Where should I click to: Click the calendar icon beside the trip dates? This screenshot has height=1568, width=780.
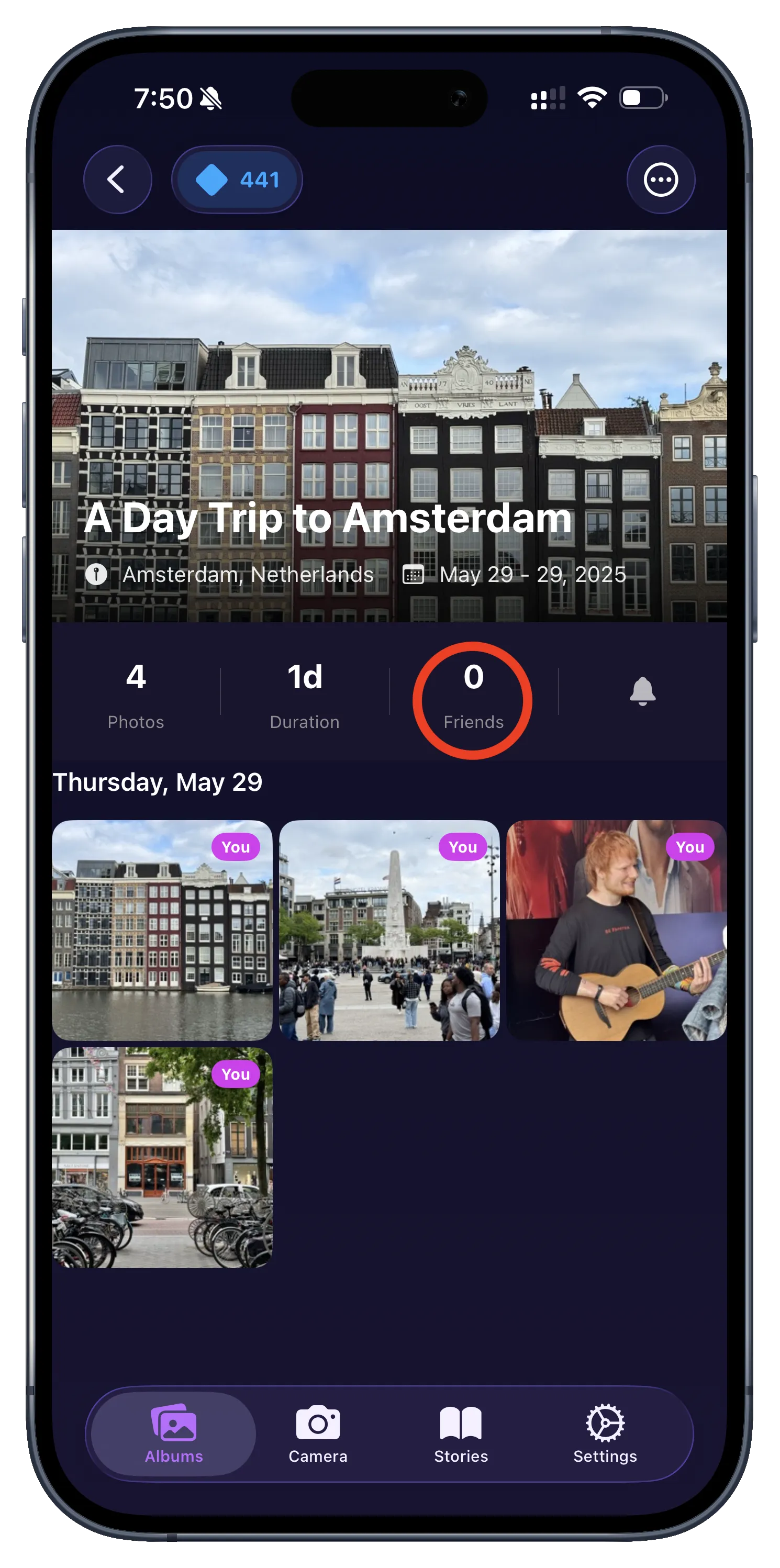(414, 574)
